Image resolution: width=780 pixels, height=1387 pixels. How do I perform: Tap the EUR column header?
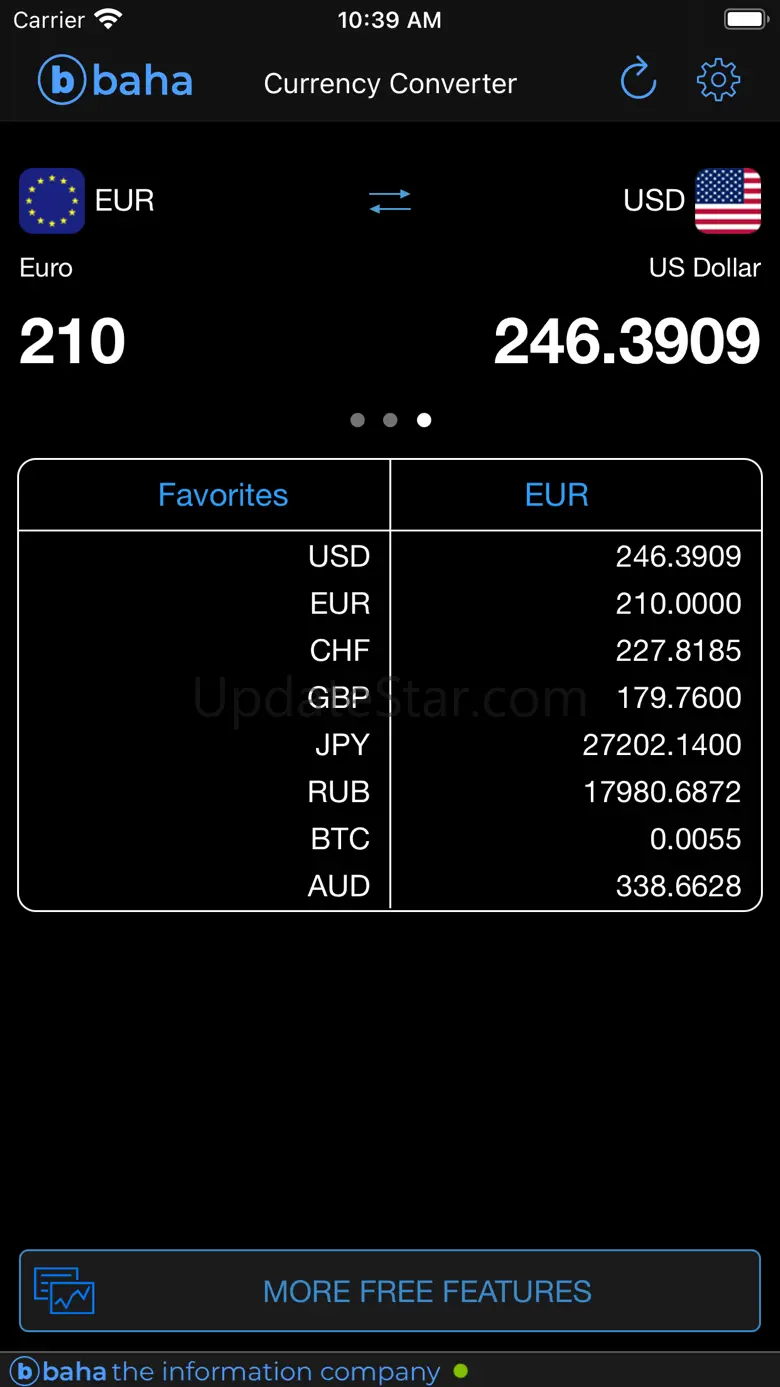(x=557, y=495)
